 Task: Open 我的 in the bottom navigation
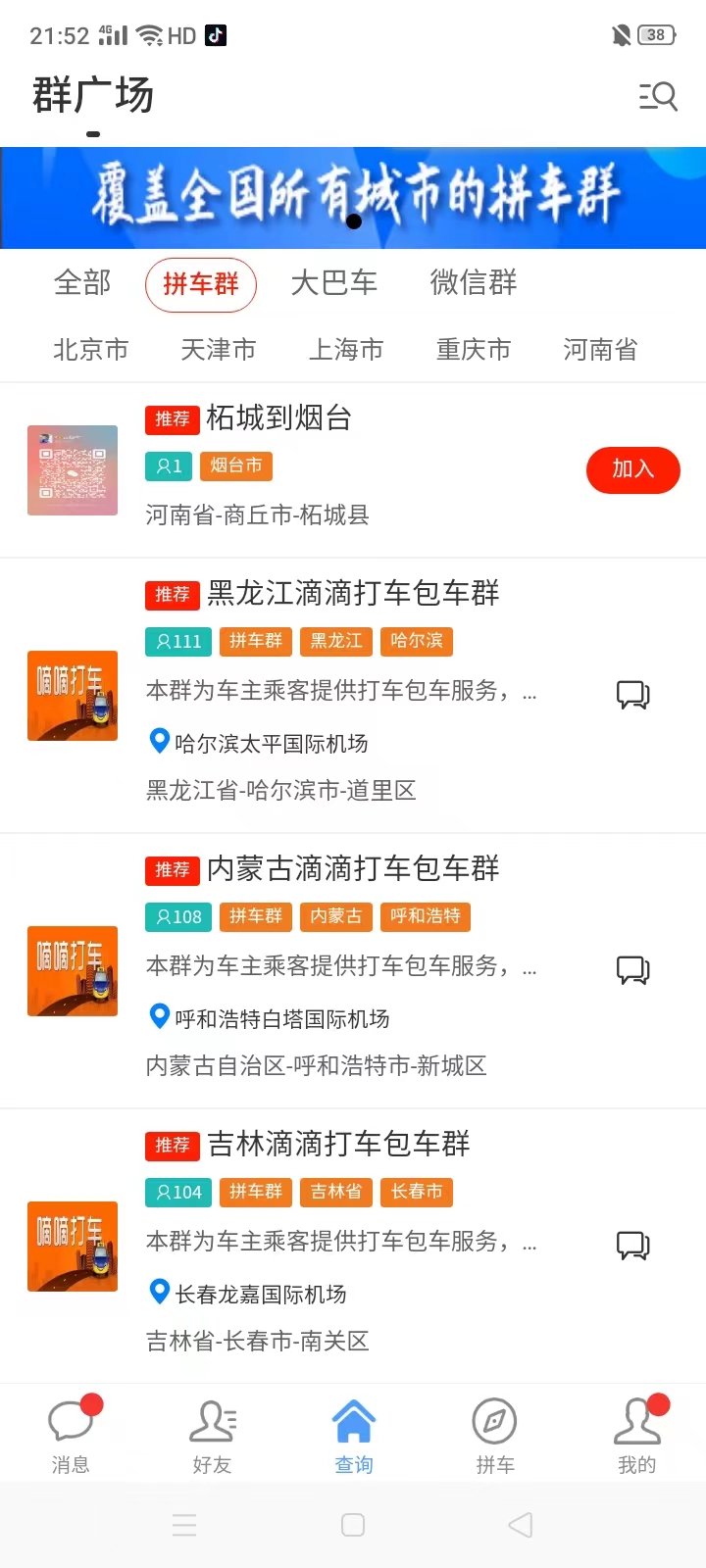point(635,1434)
